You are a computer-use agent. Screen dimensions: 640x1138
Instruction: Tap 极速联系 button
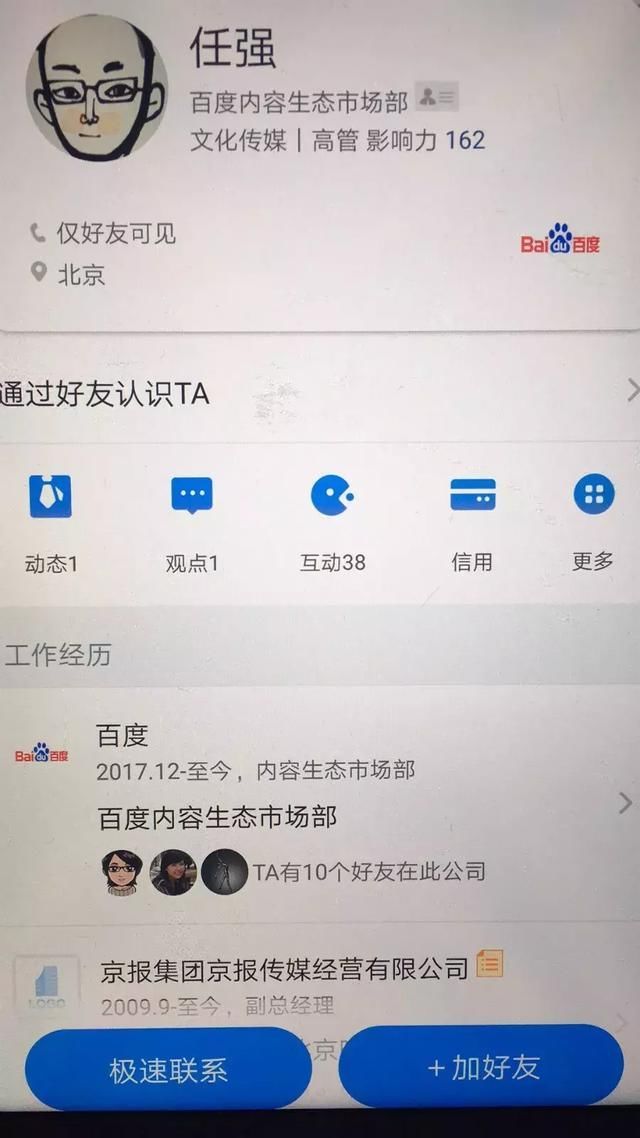point(168,1069)
